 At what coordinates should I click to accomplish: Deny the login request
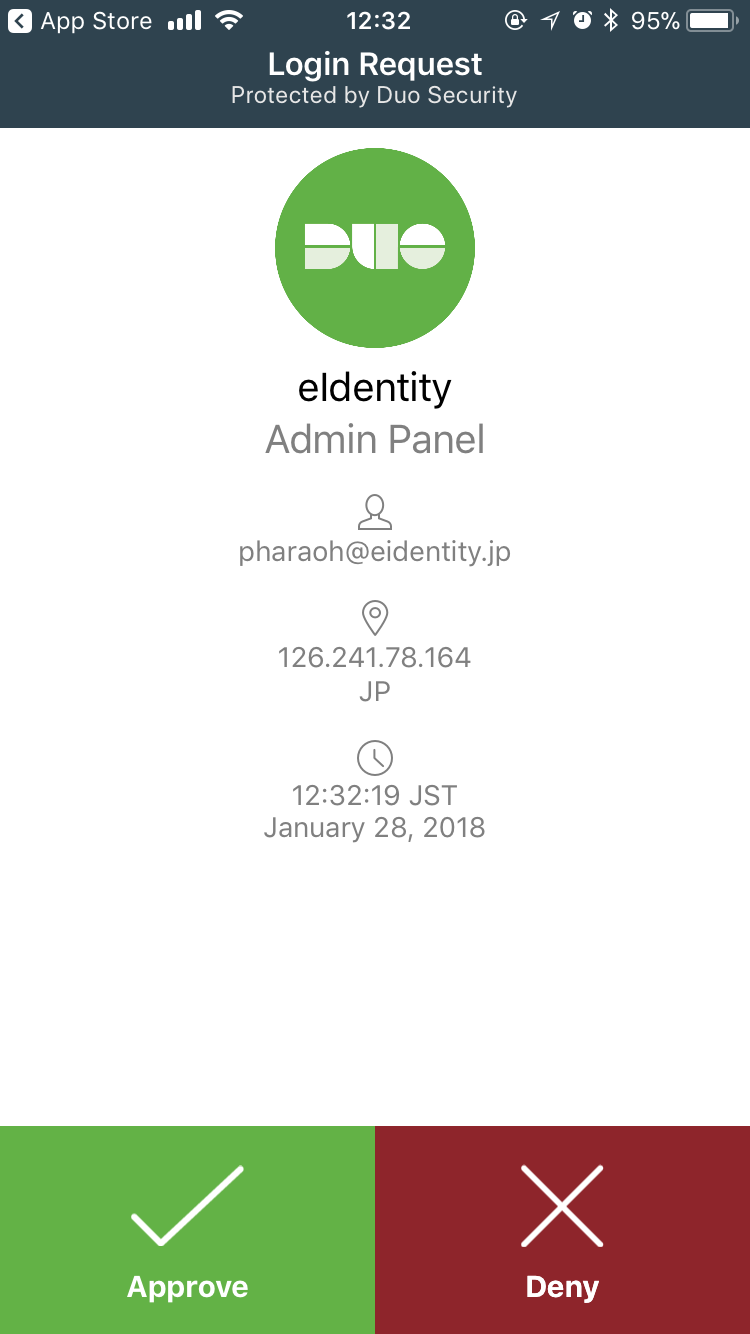pos(562,1230)
